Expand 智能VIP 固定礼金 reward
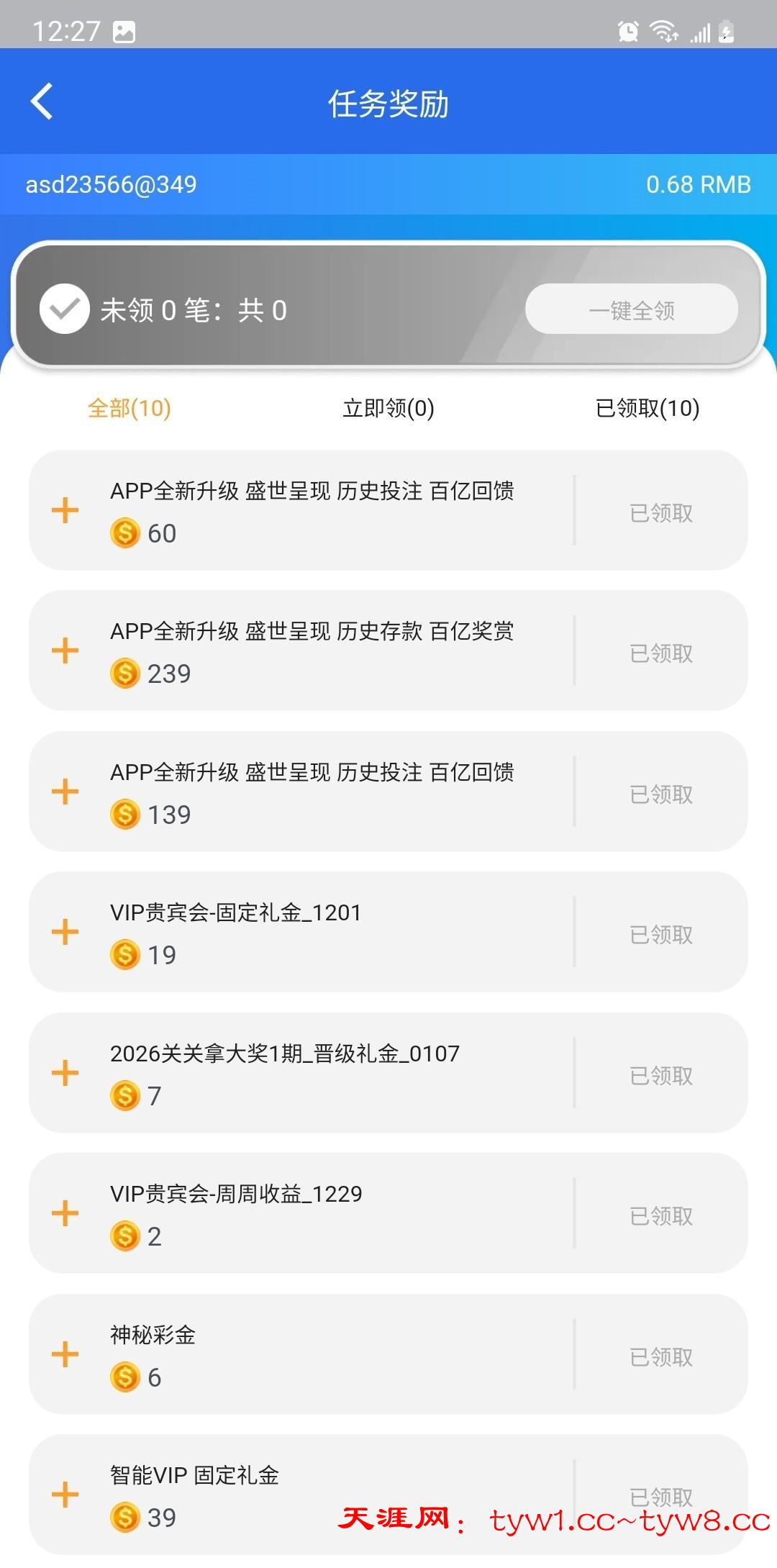Screen dimensions: 777x1568 click(x=65, y=1495)
